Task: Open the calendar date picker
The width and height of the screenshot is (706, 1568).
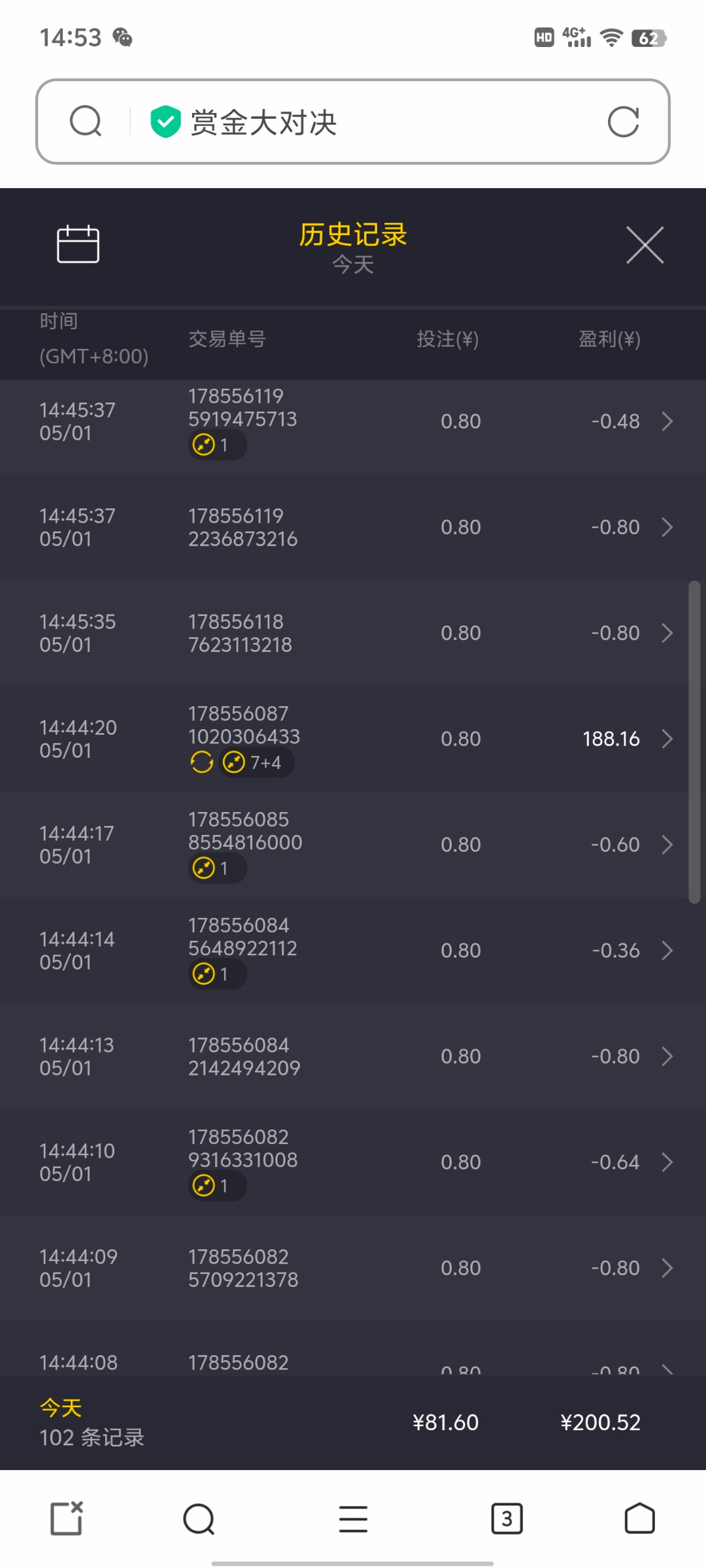Action: click(78, 244)
